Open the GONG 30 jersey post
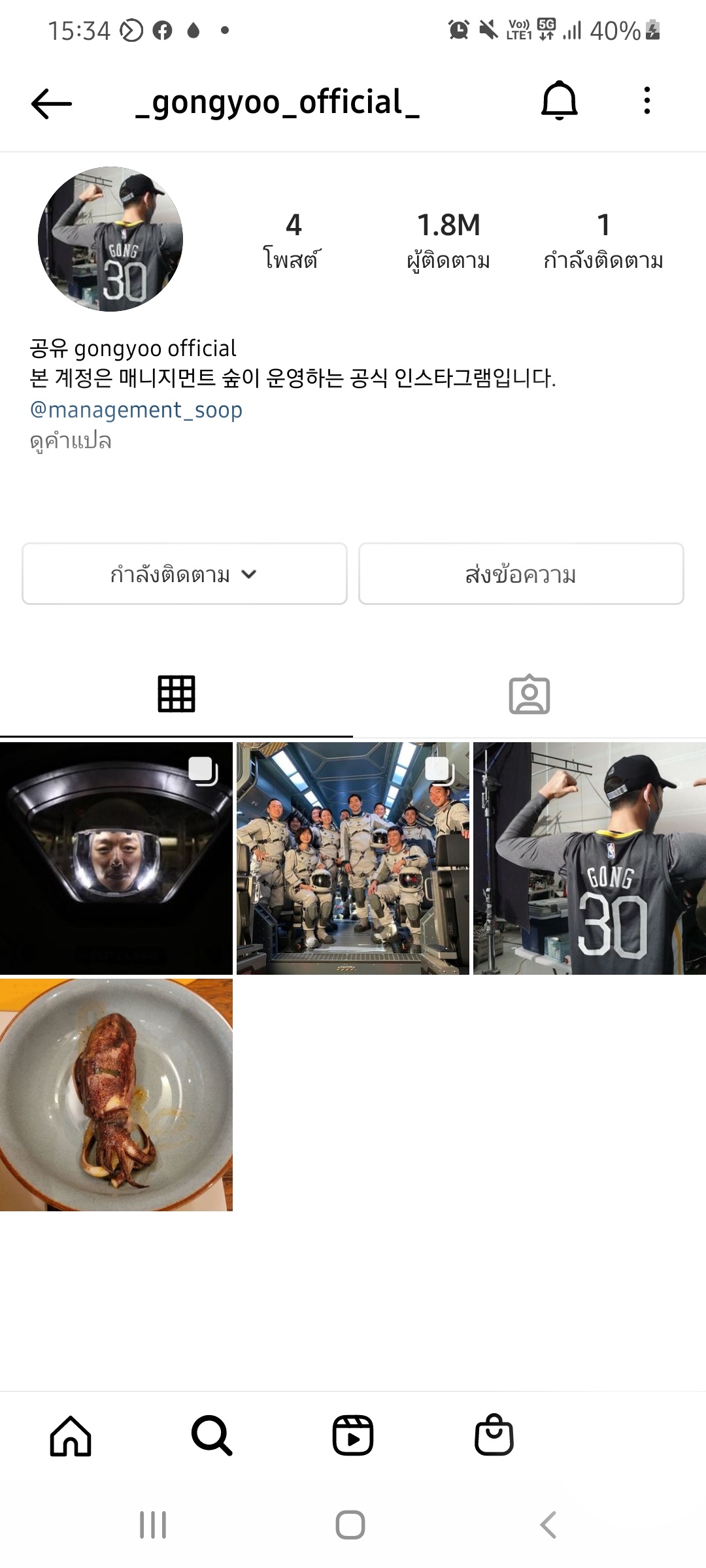The image size is (706, 1568). 590,858
